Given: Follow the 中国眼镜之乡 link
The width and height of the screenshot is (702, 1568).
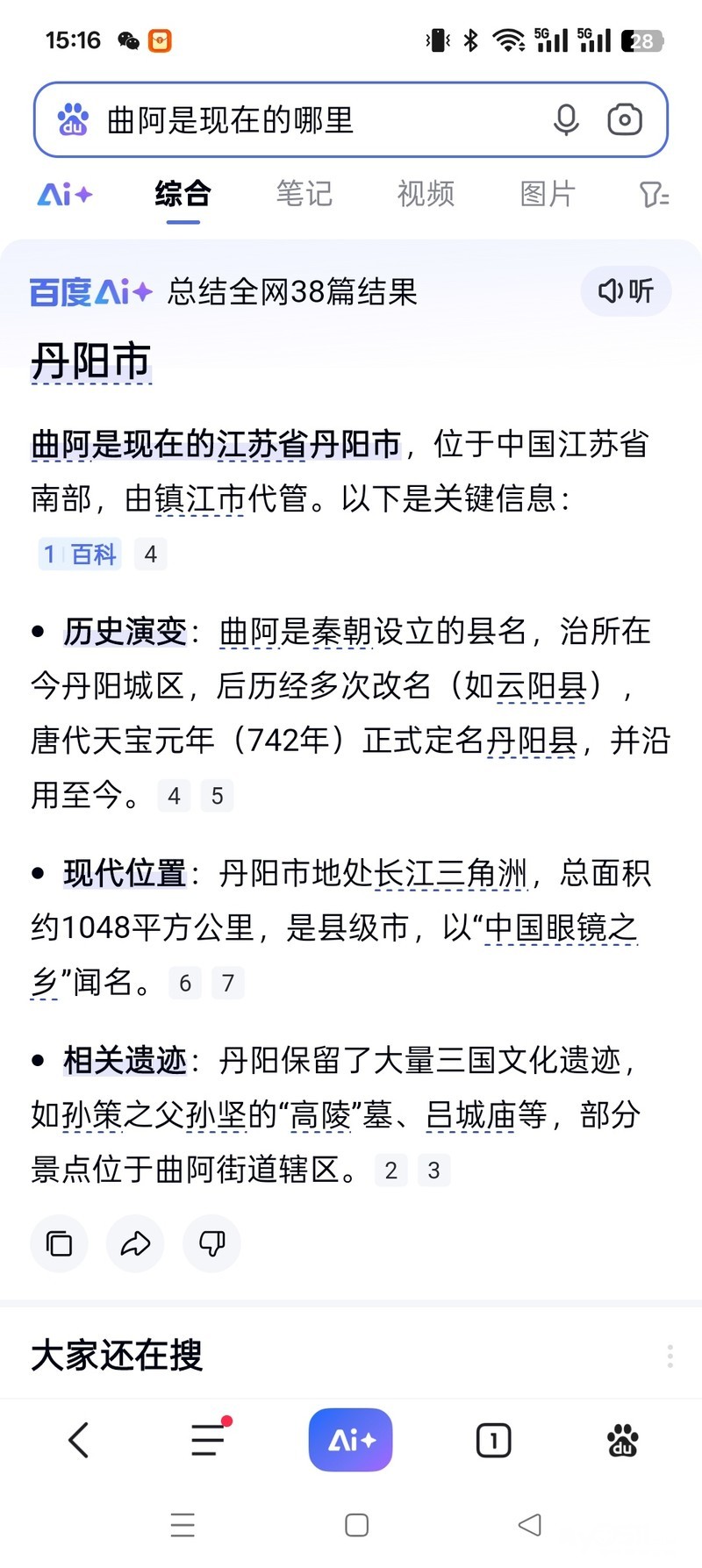Looking at the screenshot, I should tap(560, 927).
